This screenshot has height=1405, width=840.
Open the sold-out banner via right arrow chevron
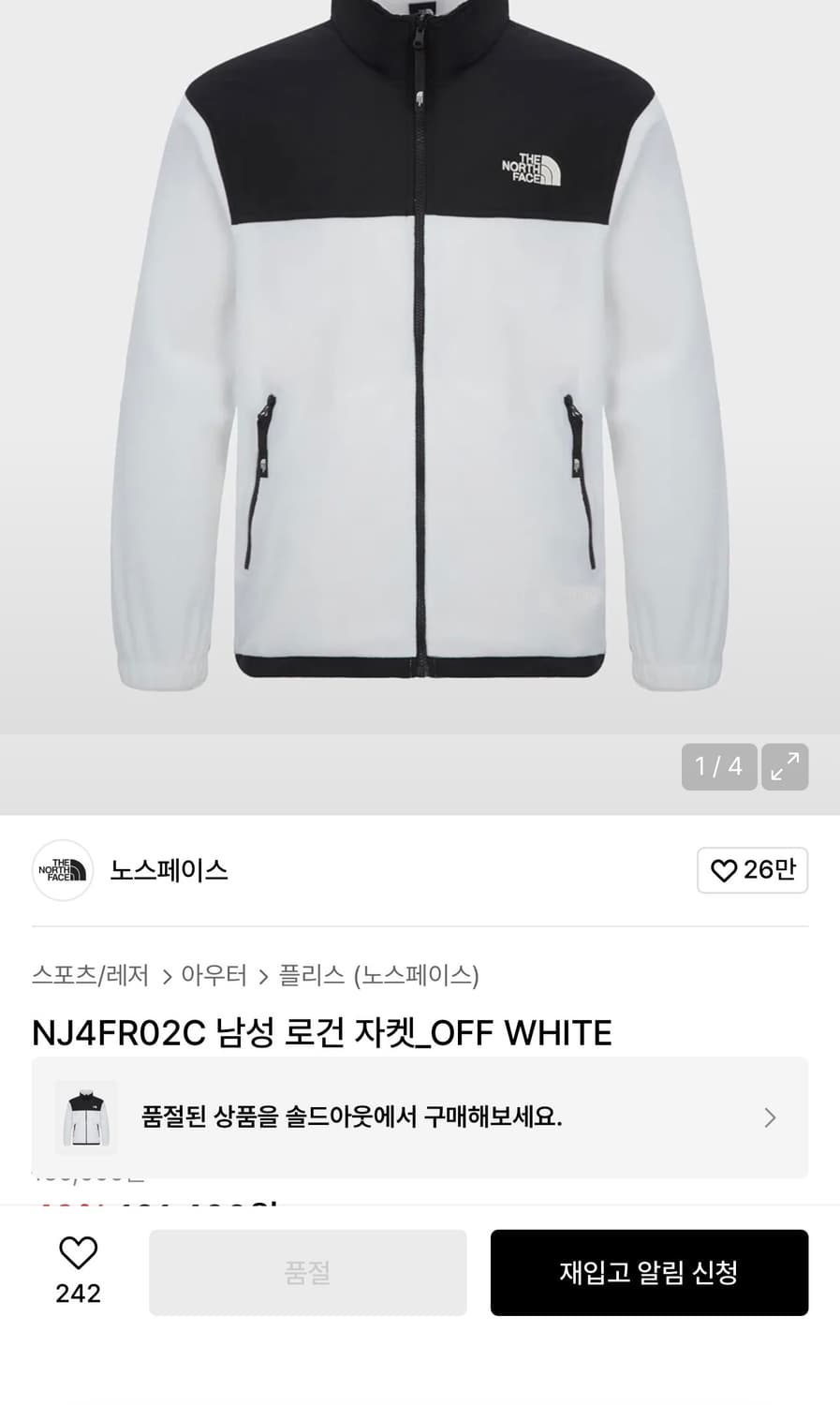coord(770,1117)
